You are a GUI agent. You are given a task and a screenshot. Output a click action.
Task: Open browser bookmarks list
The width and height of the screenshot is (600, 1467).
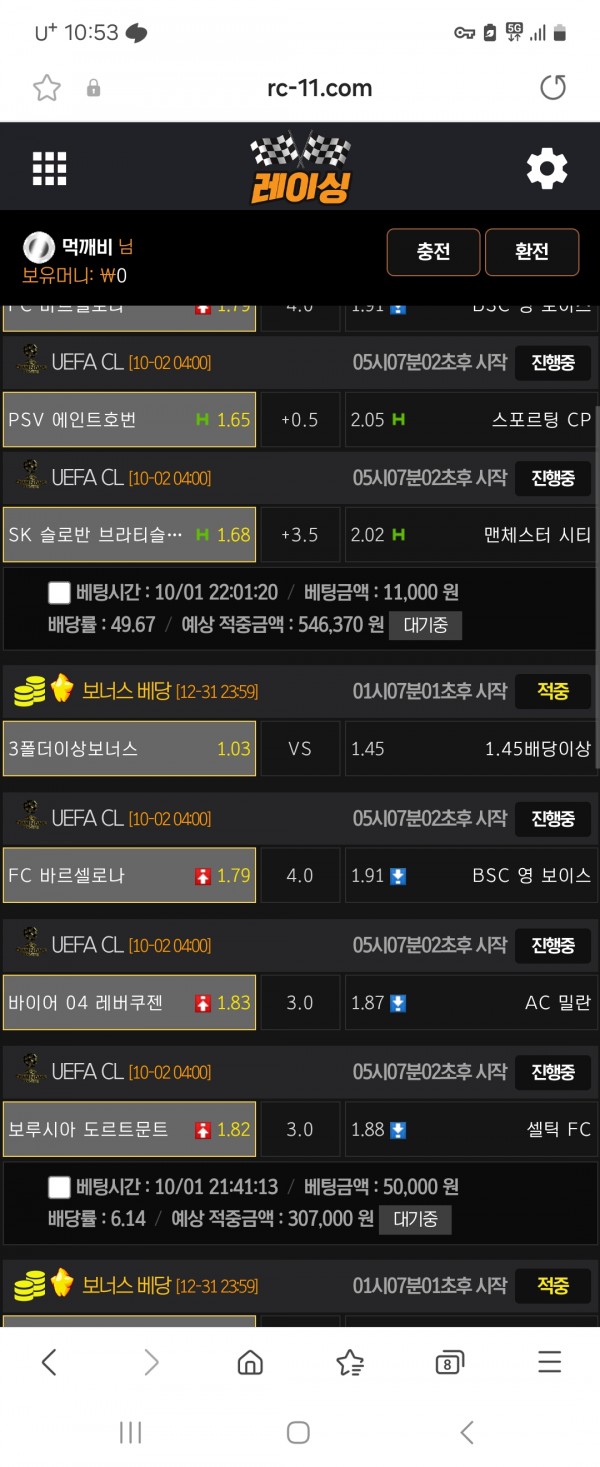click(350, 1362)
